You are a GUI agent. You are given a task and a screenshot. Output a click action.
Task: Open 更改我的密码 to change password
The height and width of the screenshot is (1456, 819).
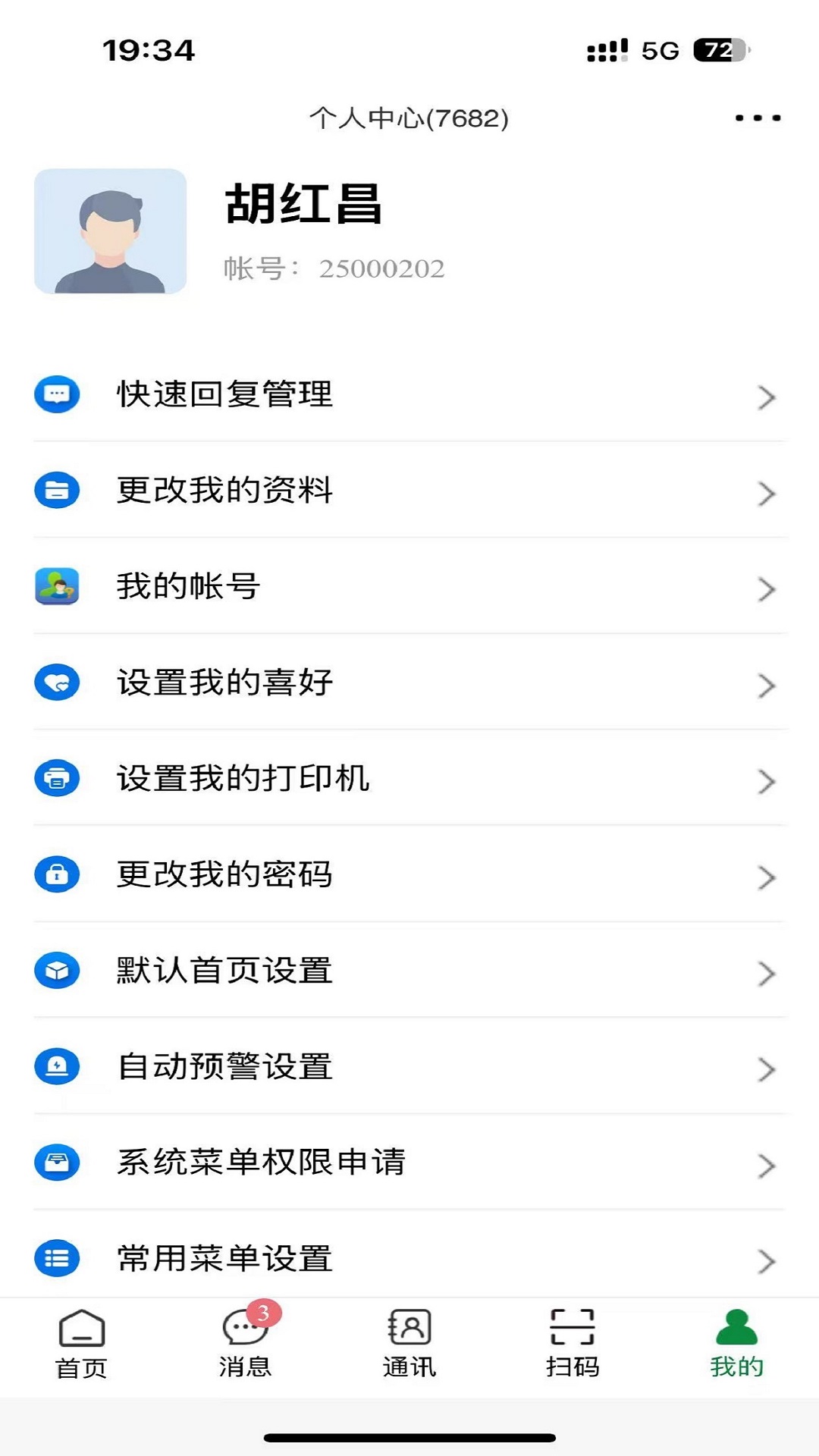409,874
